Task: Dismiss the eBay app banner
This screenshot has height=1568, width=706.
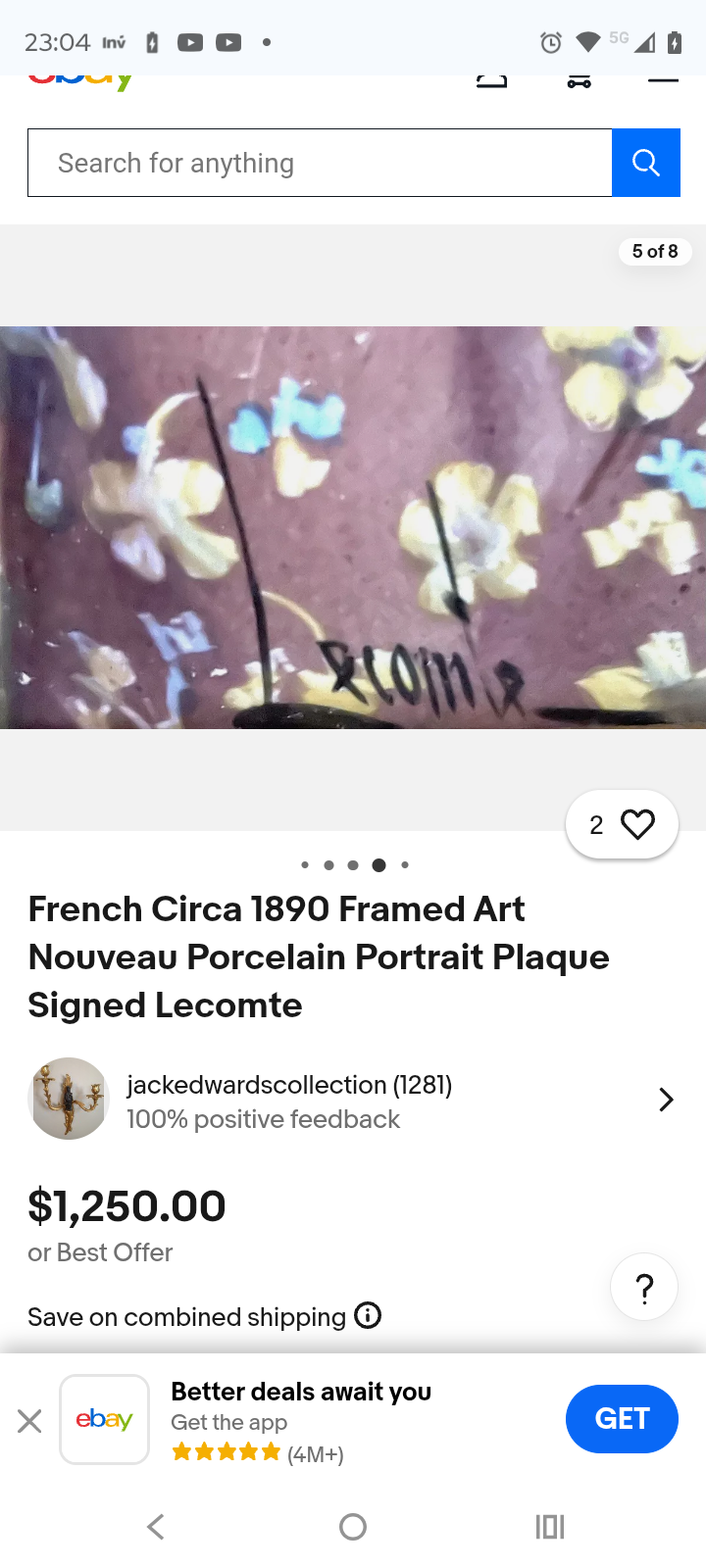Action: click(29, 1420)
